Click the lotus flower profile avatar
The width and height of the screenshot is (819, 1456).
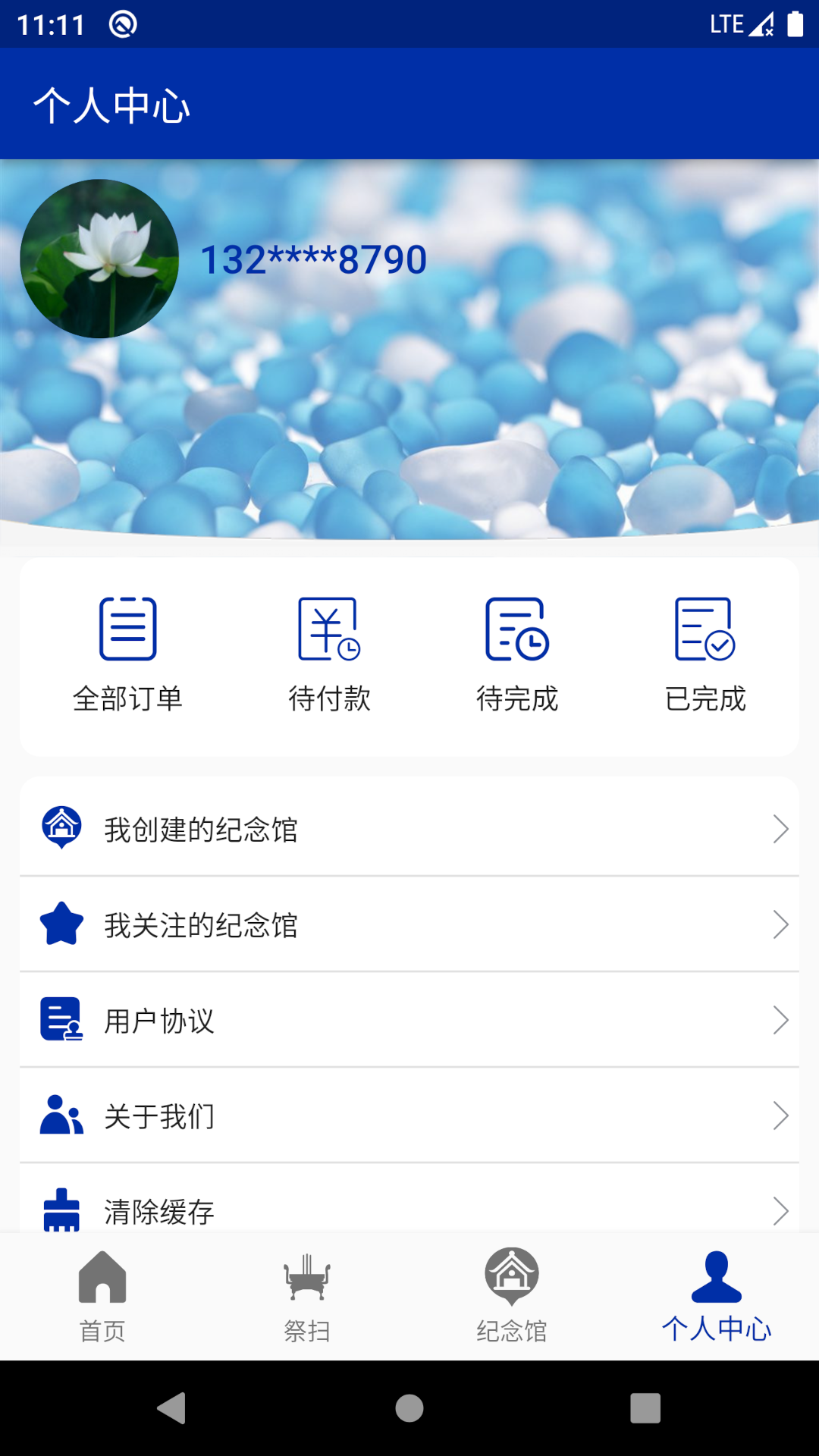(99, 259)
